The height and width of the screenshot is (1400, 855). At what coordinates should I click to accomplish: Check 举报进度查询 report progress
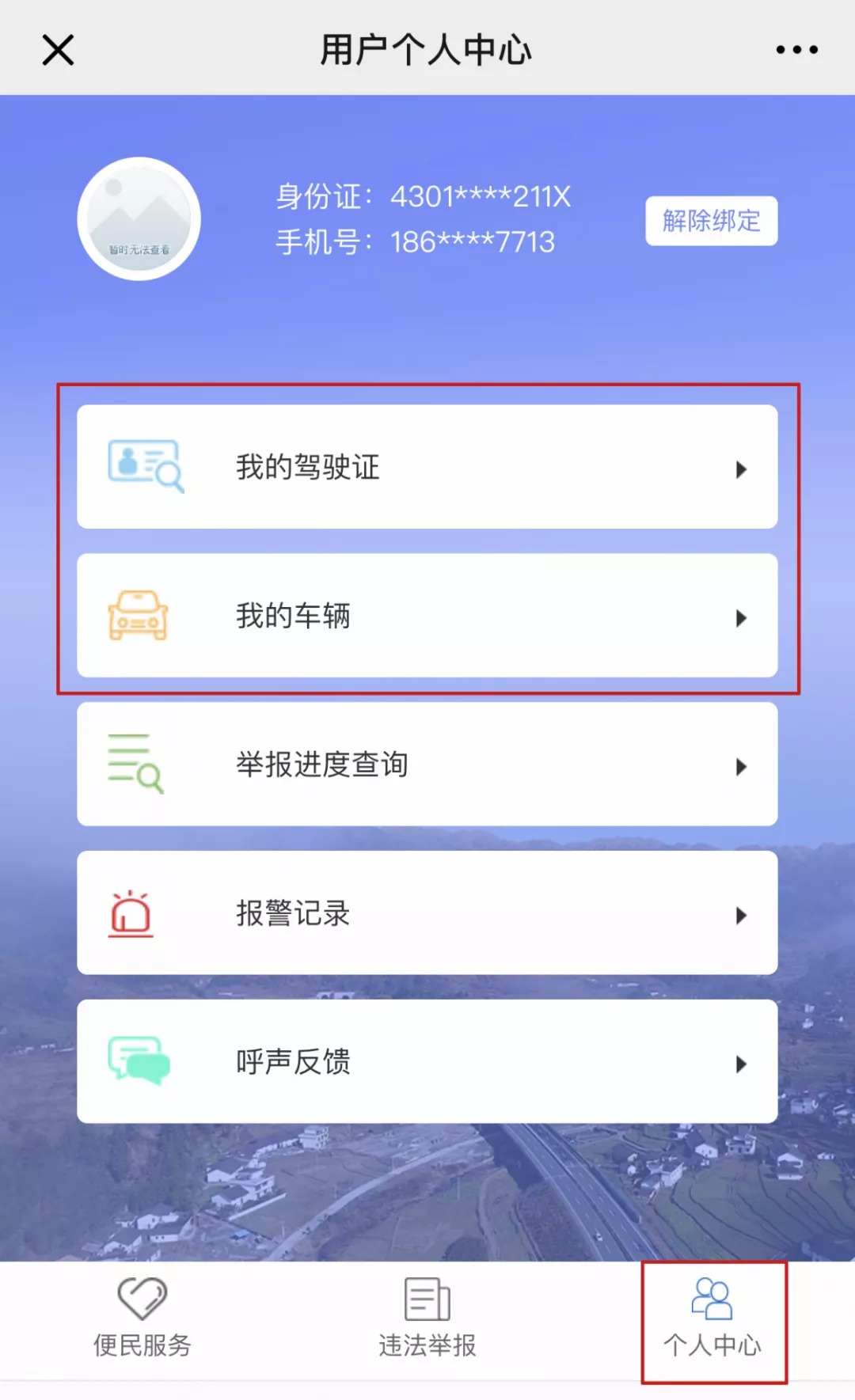coord(427,764)
